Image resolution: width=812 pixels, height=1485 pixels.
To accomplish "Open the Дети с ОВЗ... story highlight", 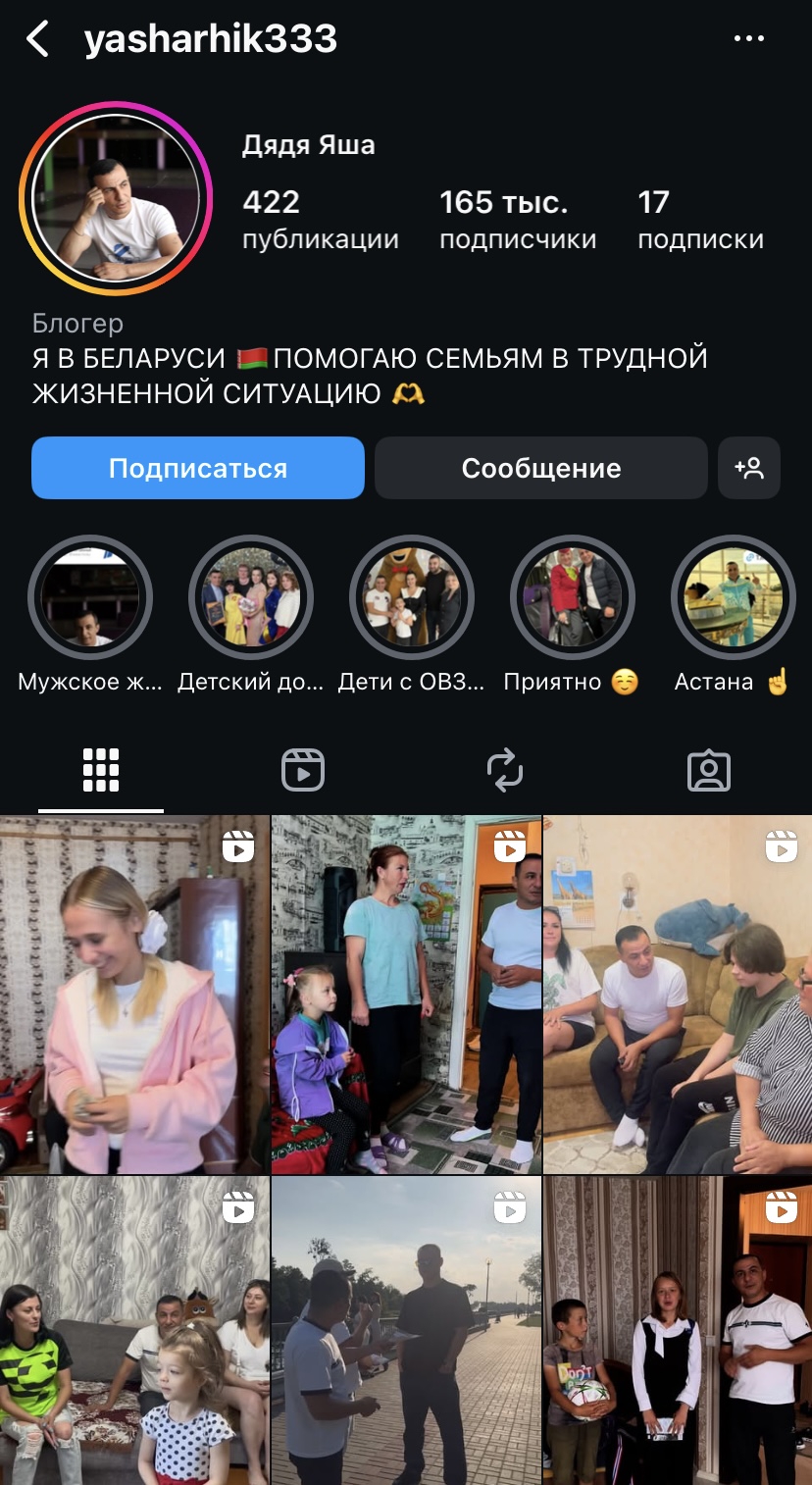I will click(x=411, y=597).
